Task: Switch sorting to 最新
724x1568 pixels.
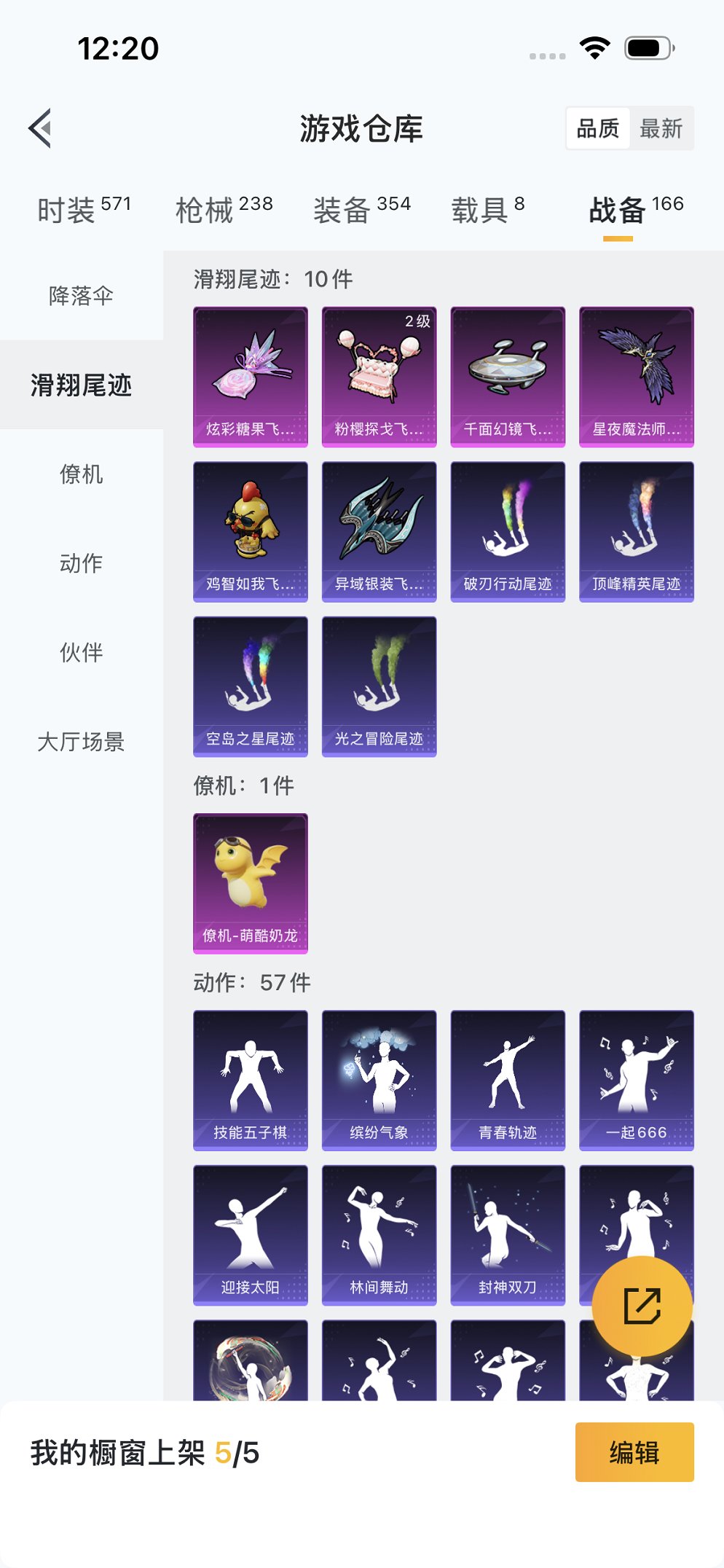Action: point(662,128)
